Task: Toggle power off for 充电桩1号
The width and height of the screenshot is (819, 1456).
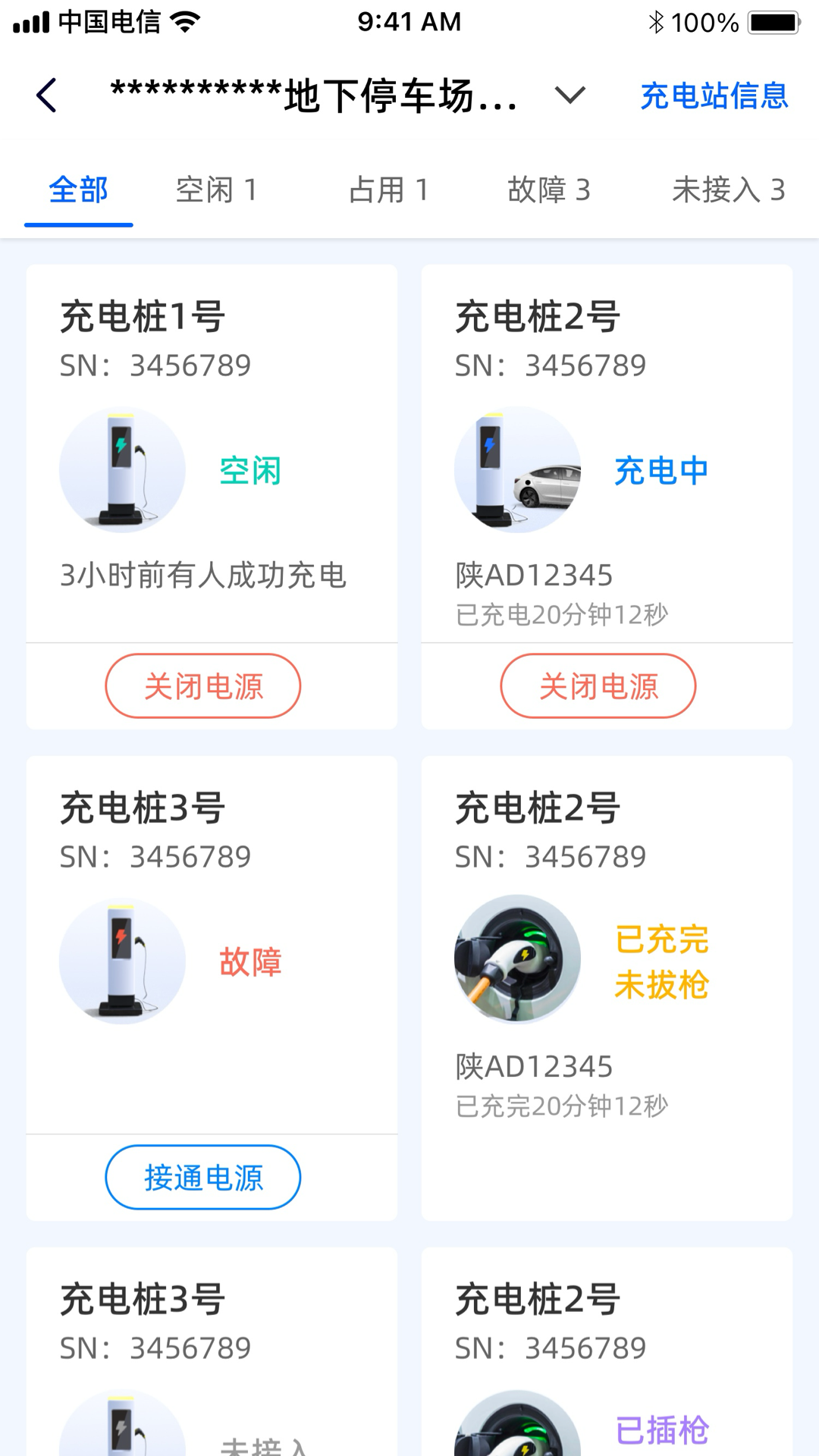Action: click(202, 686)
